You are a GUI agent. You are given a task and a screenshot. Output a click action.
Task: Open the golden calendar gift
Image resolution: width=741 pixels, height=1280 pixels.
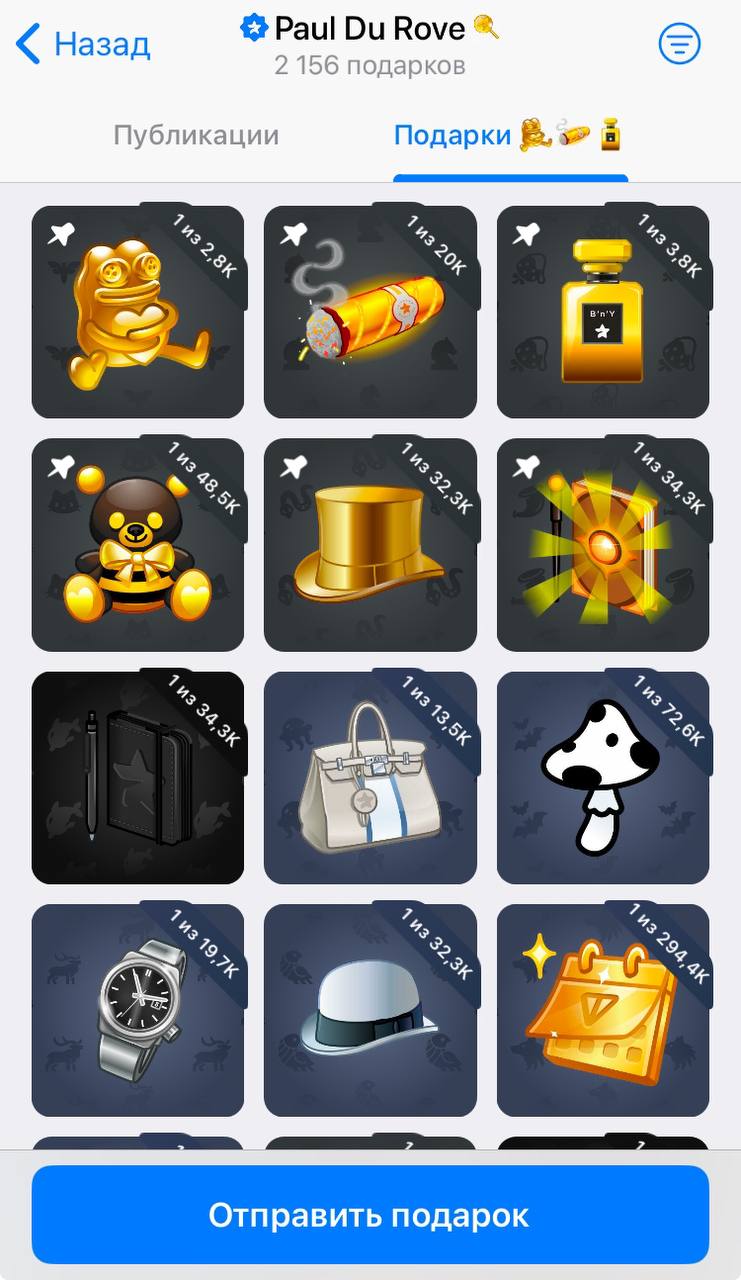(603, 1010)
